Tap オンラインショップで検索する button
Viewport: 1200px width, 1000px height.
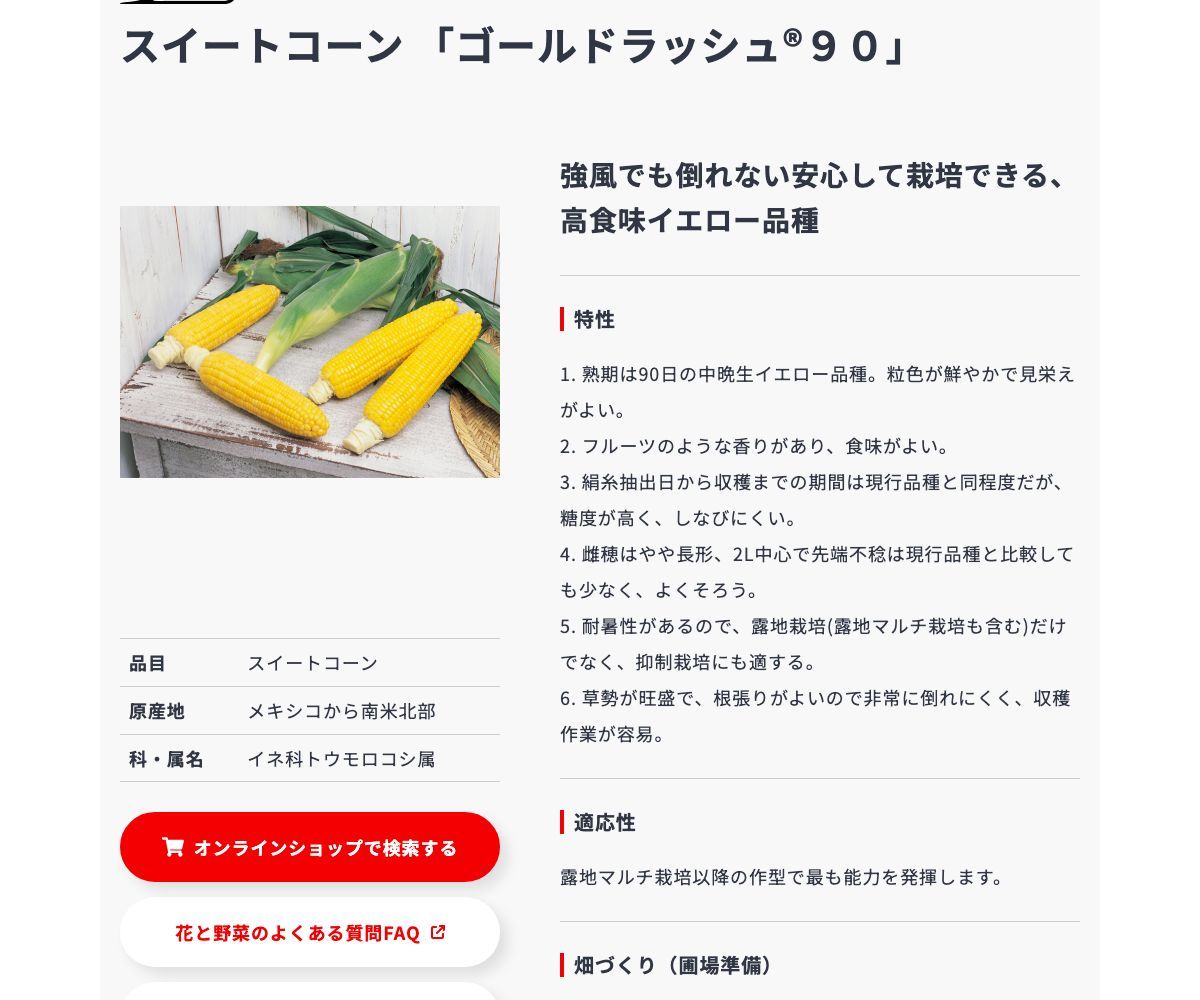[310, 847]
